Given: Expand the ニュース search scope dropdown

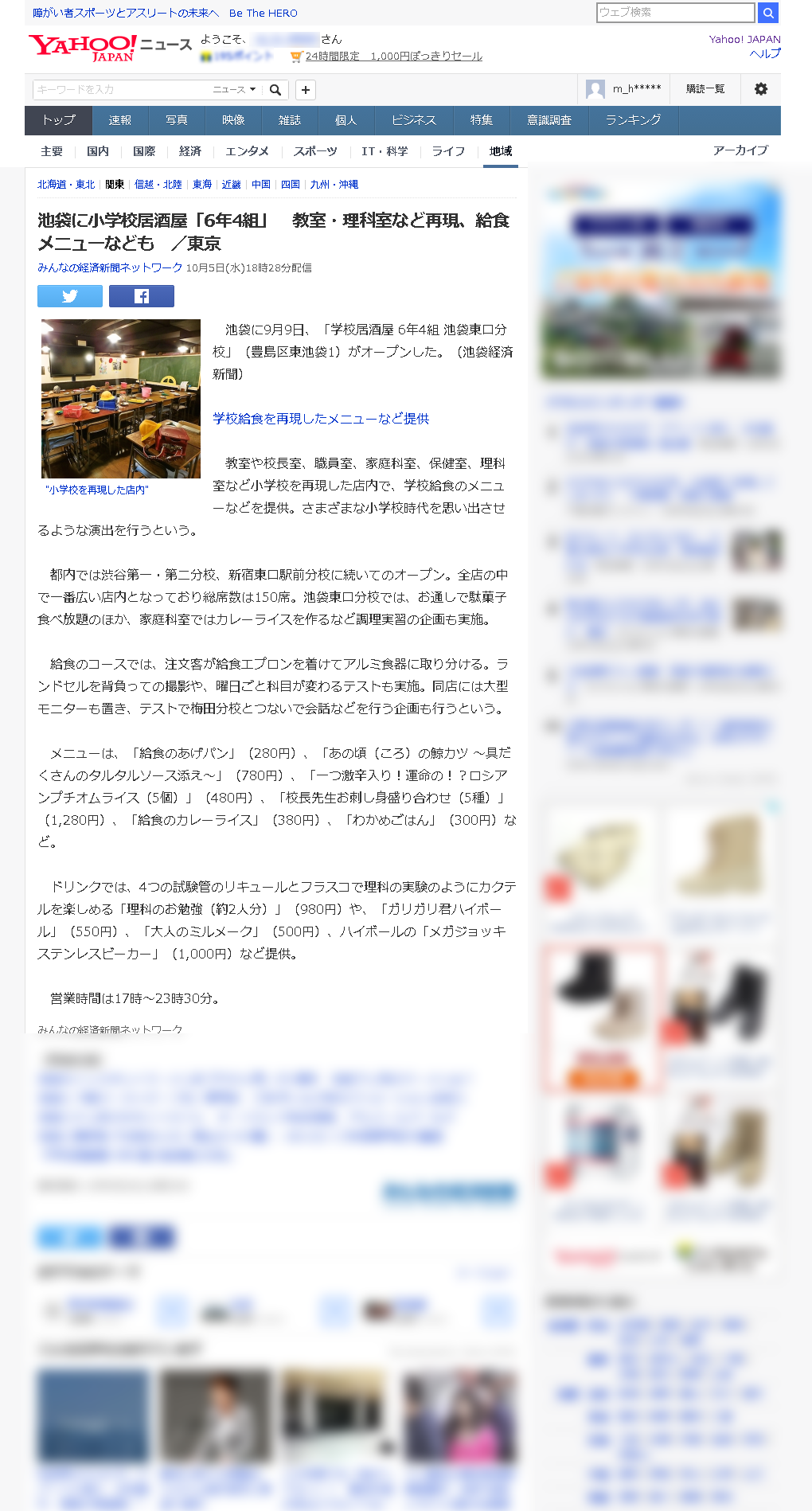Looking at the screenshot, I should tap(235, 90).
